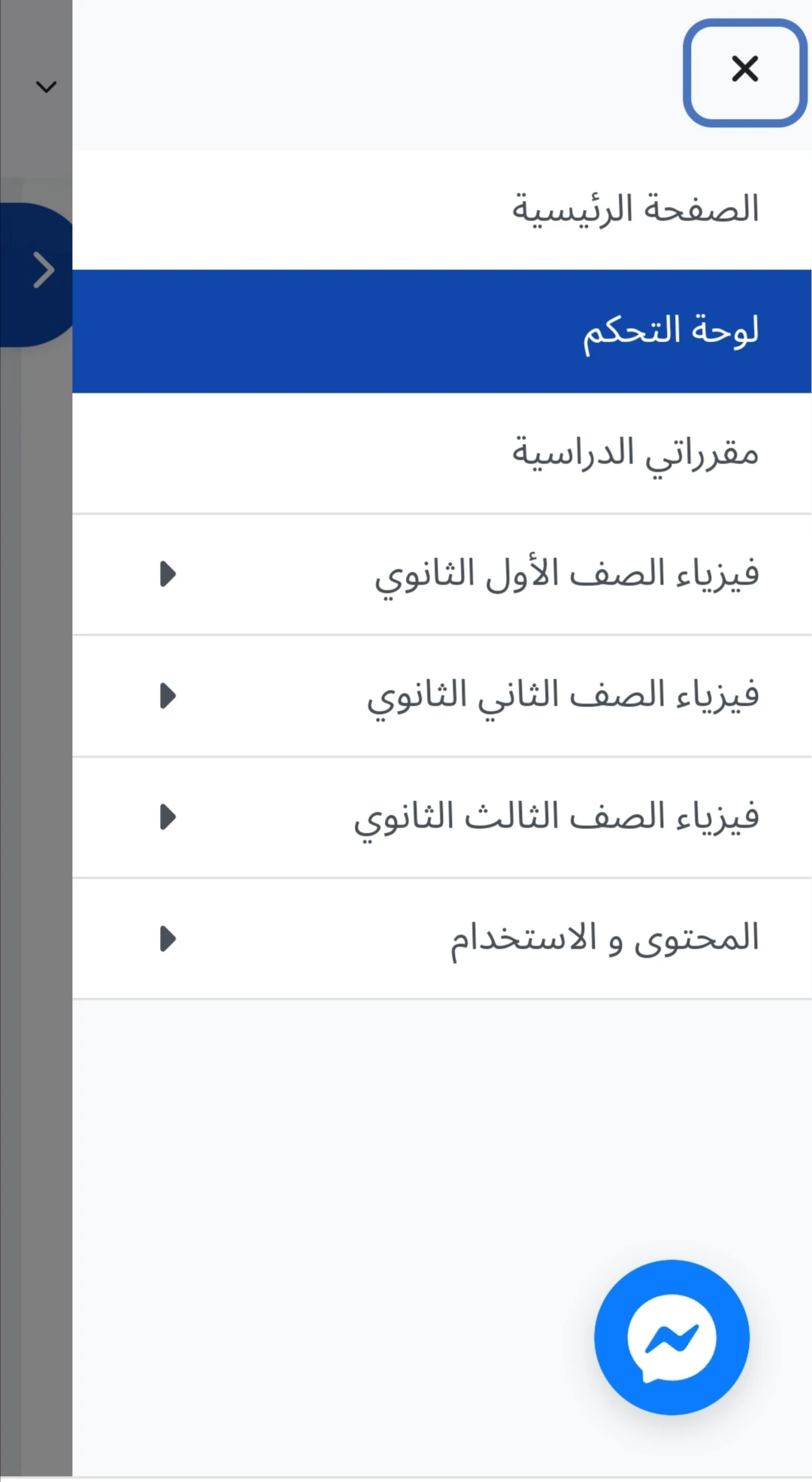
Task: Select the triangle icon next to فيزياء الصف الثاني الثانوي
Action: pos(167,696)
